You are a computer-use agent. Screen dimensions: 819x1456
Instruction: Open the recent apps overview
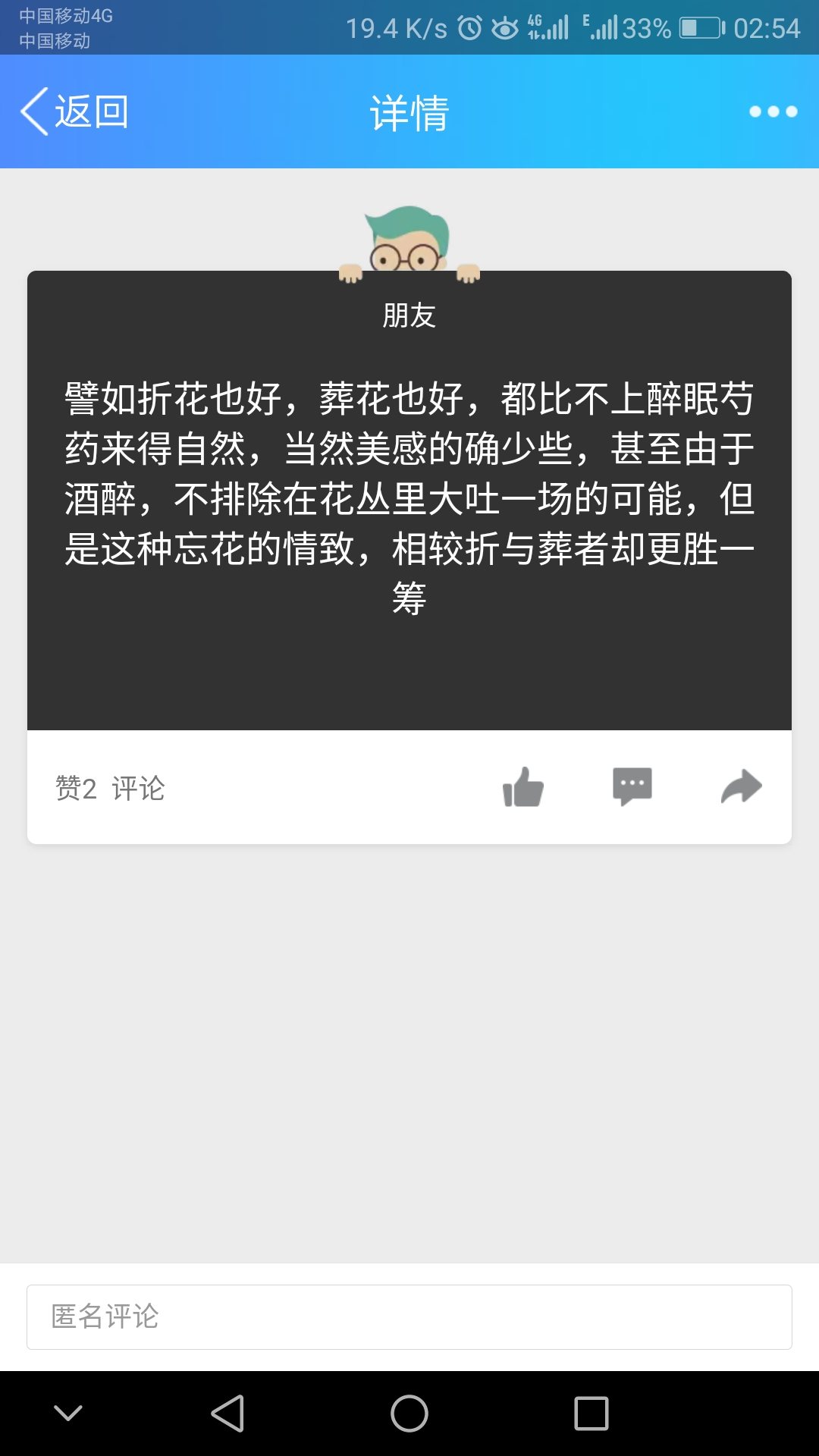(x=591, y=1414)
